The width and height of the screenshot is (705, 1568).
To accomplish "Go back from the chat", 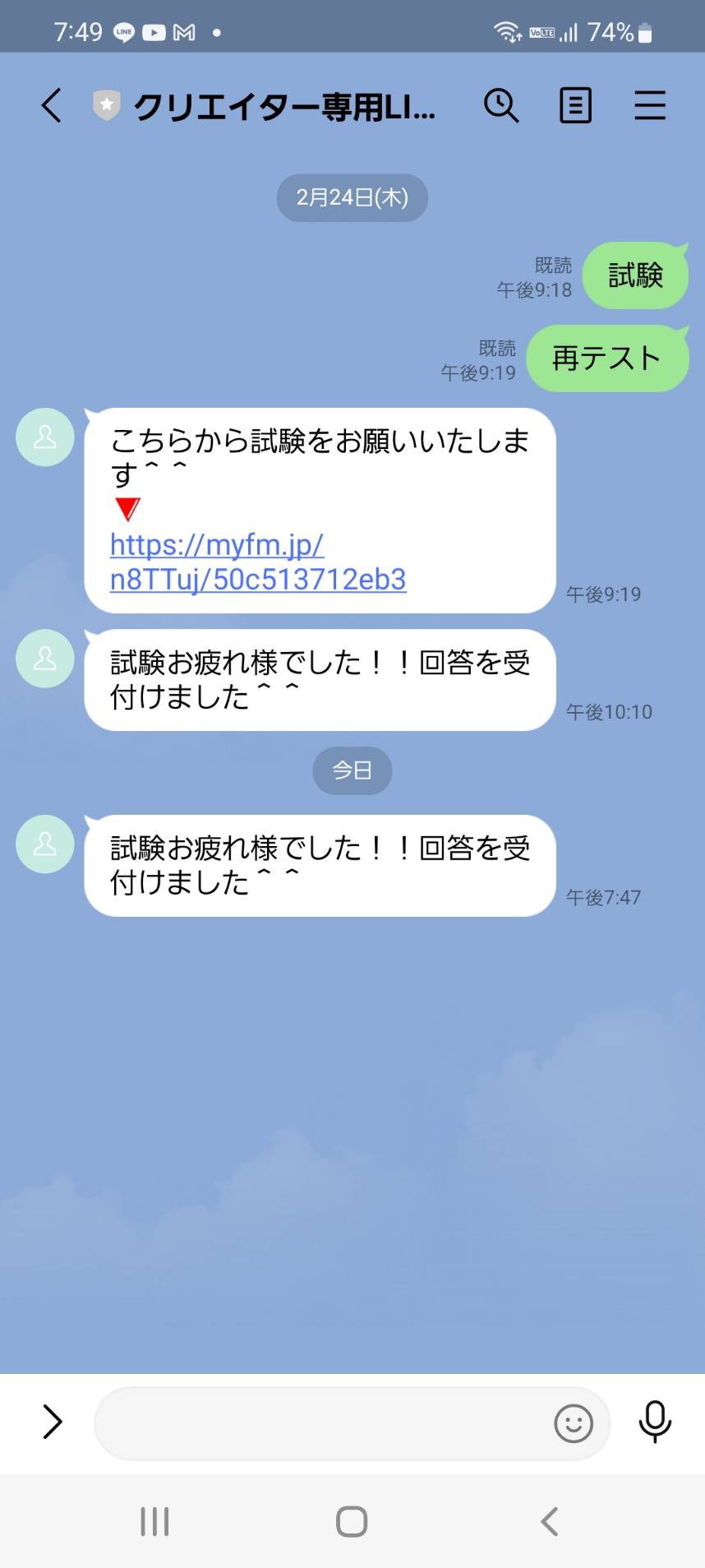I will 52,106.
